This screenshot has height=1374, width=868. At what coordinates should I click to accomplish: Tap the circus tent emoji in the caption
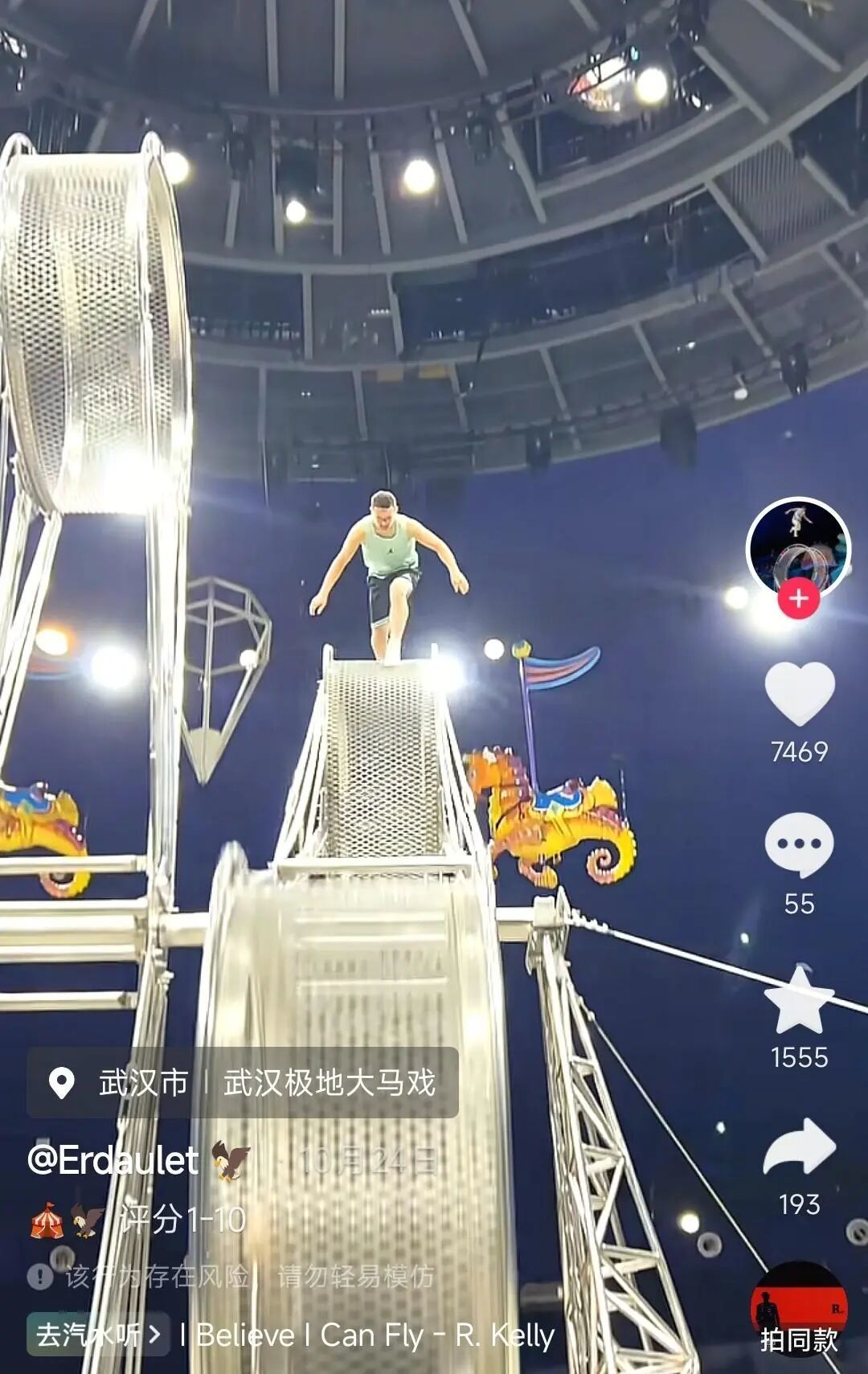pos(48,1217)
